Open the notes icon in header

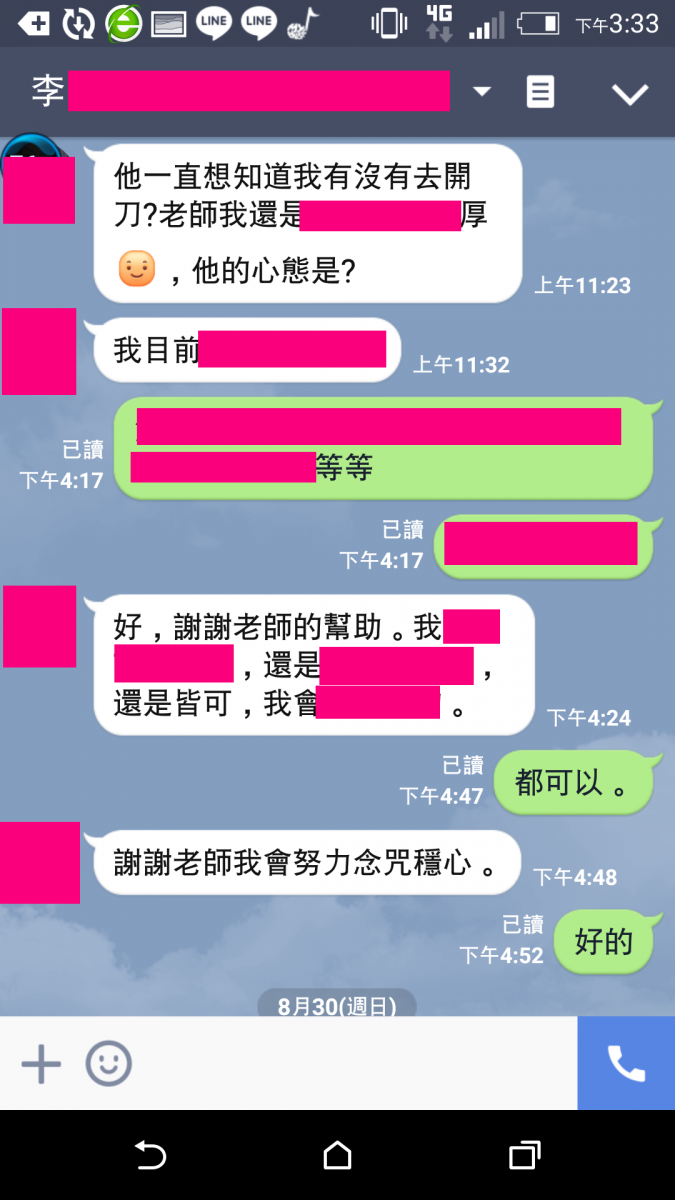click(x=540, y=92)
